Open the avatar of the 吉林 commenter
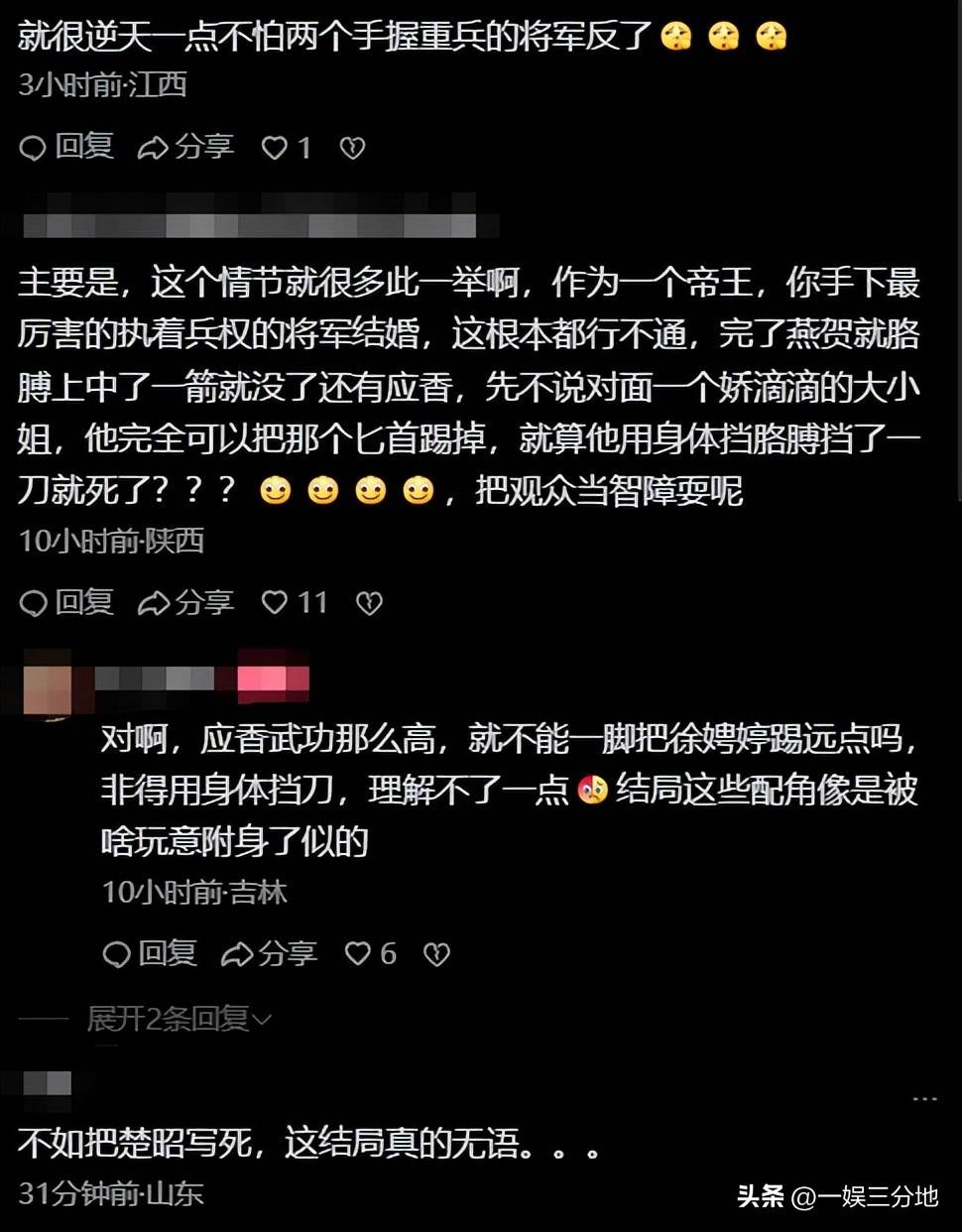This screenshot has height=1232, width=962. tap(47, 681)
